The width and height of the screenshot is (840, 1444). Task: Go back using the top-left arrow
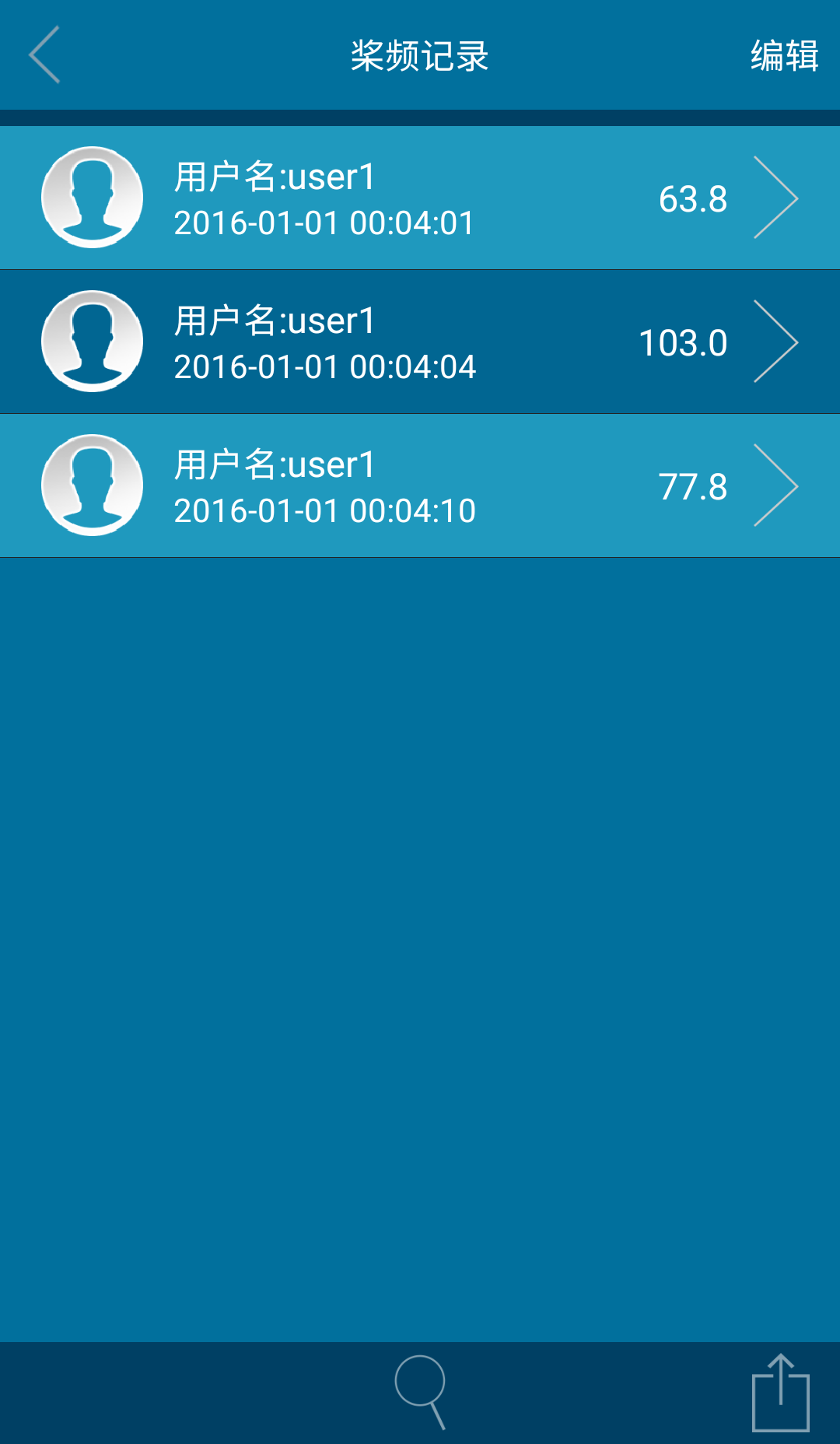[x=45, y=54]
